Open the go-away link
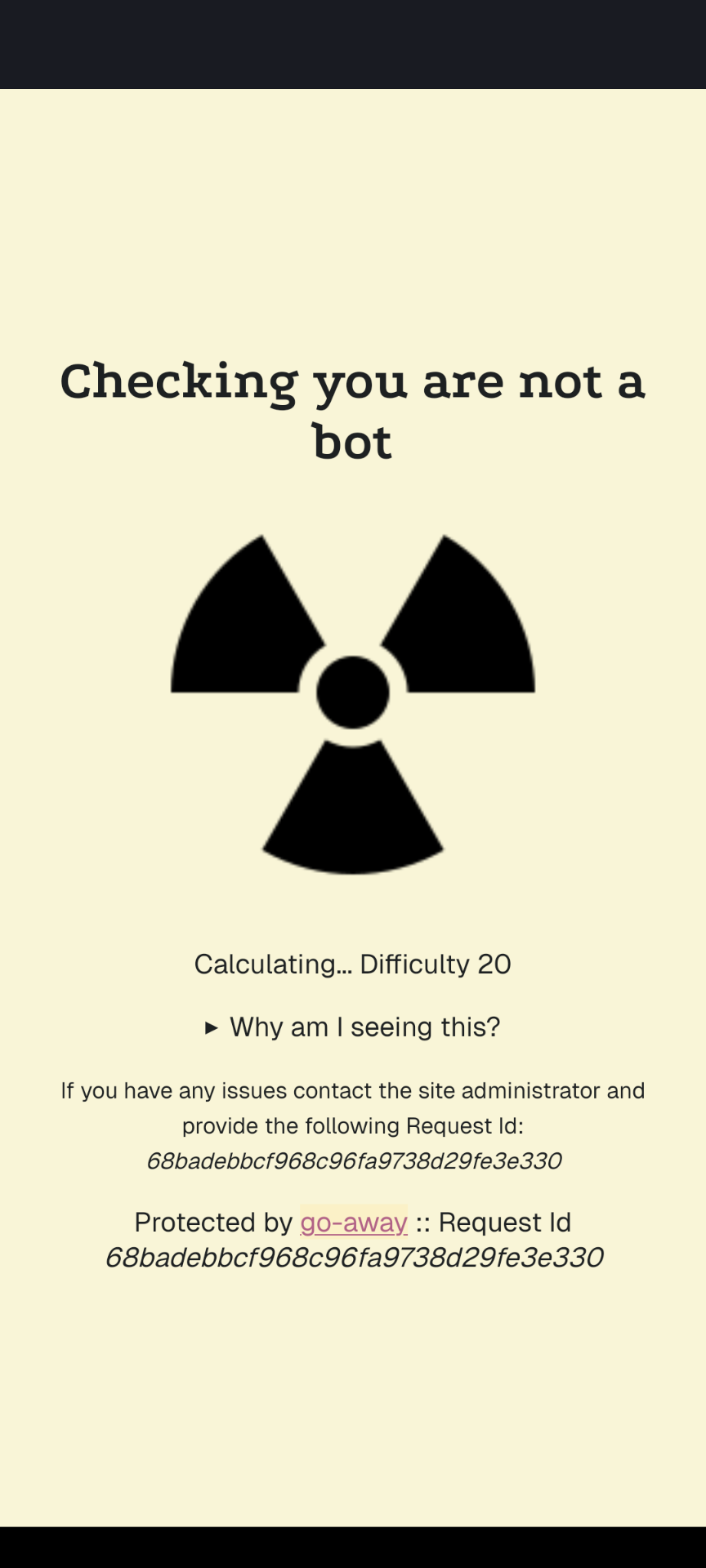This screenshot has height=1568, width=706. coord(354,1222)
